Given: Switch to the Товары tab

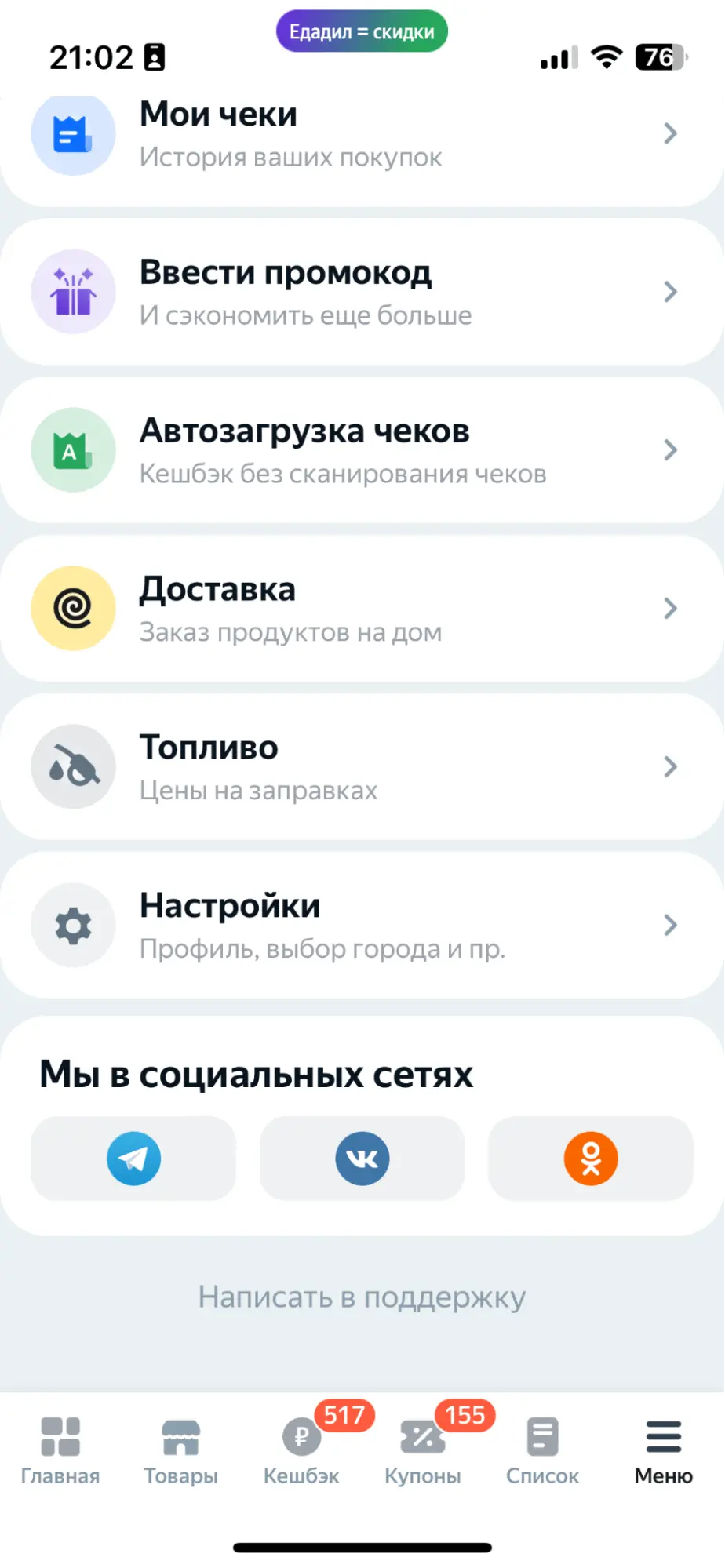Looking at the screenshot, I should (181, 1451).
